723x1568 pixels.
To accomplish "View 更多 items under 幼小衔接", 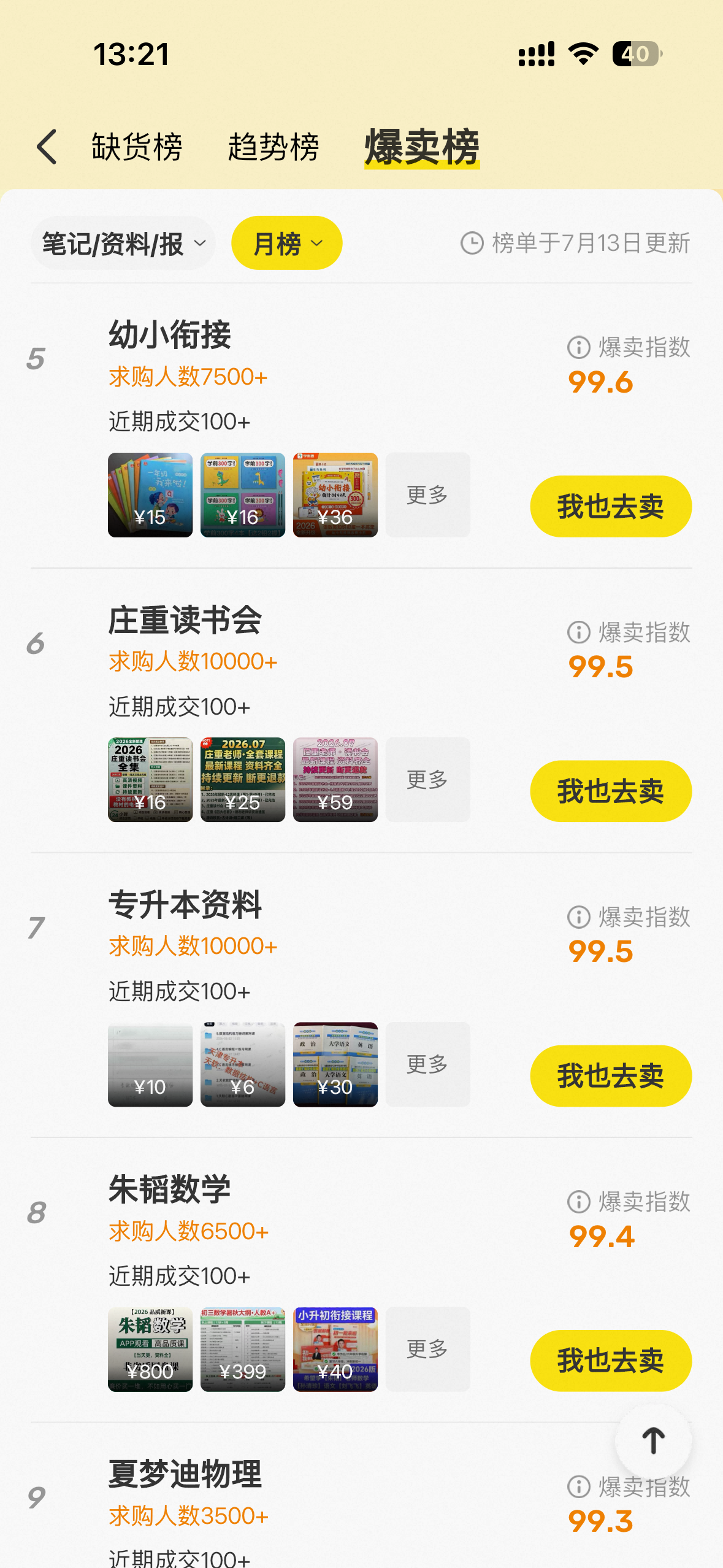I will 428,494.
